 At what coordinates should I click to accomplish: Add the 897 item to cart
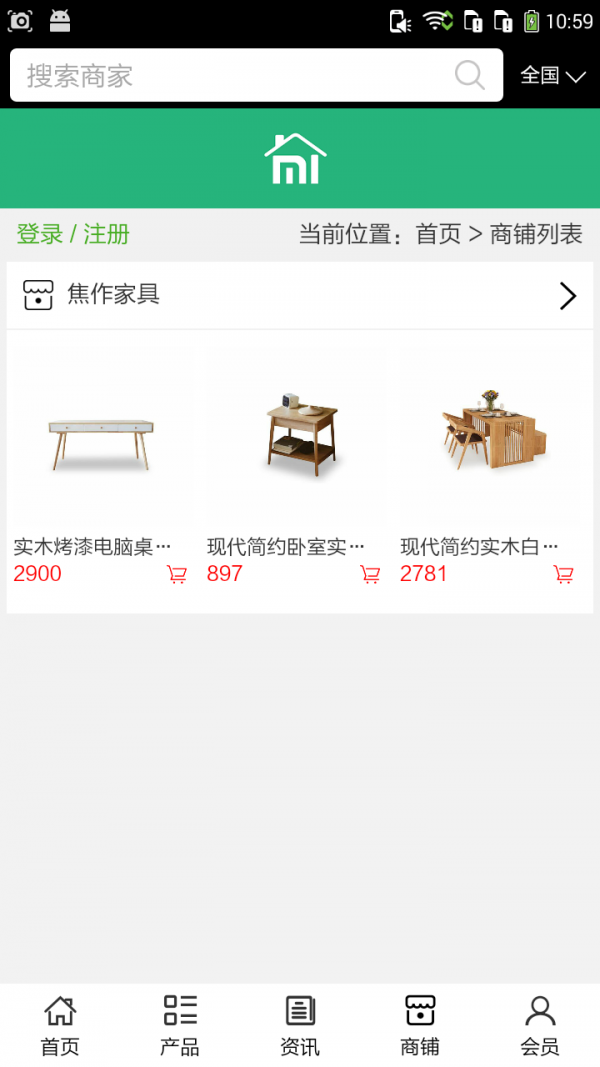[370, 574]
